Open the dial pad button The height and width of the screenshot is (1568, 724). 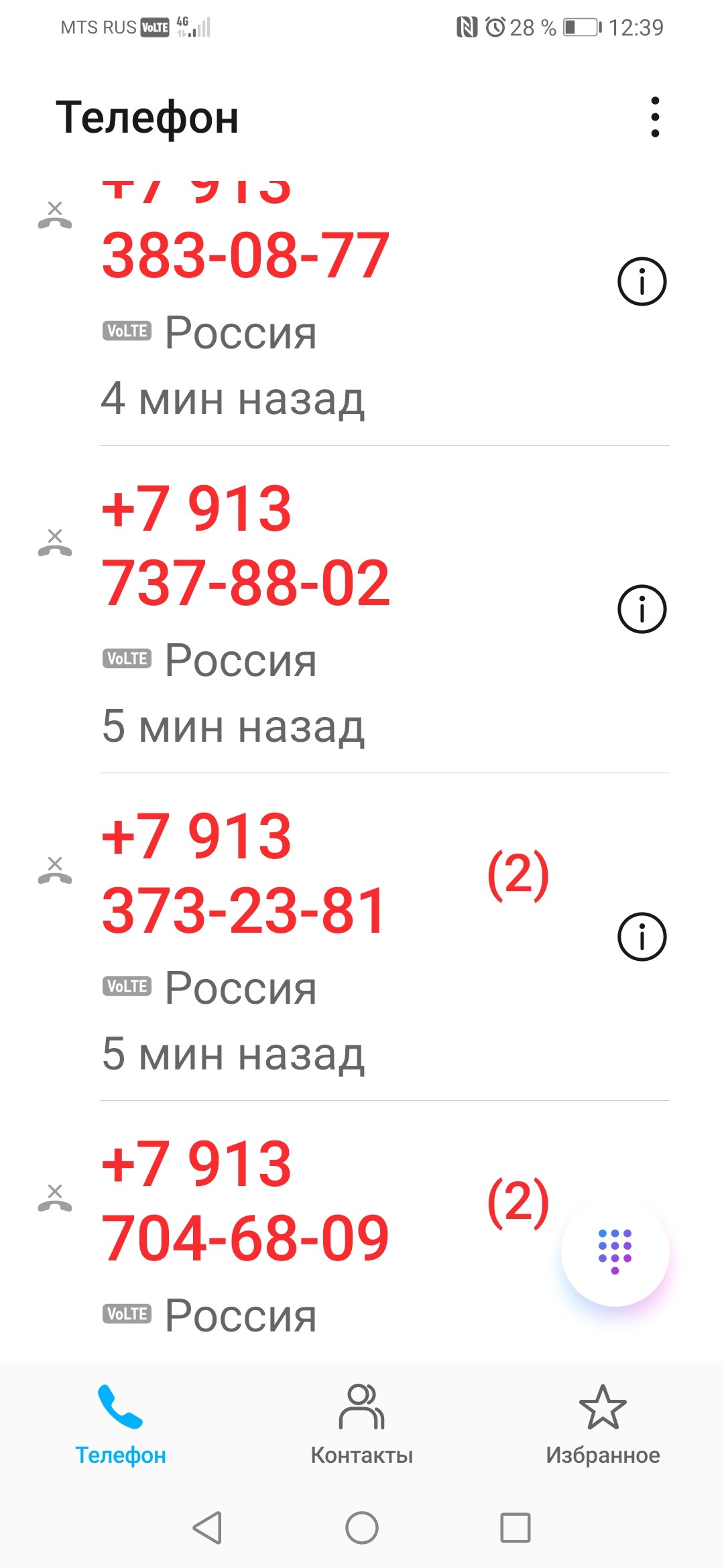(x=615, y=1251)
